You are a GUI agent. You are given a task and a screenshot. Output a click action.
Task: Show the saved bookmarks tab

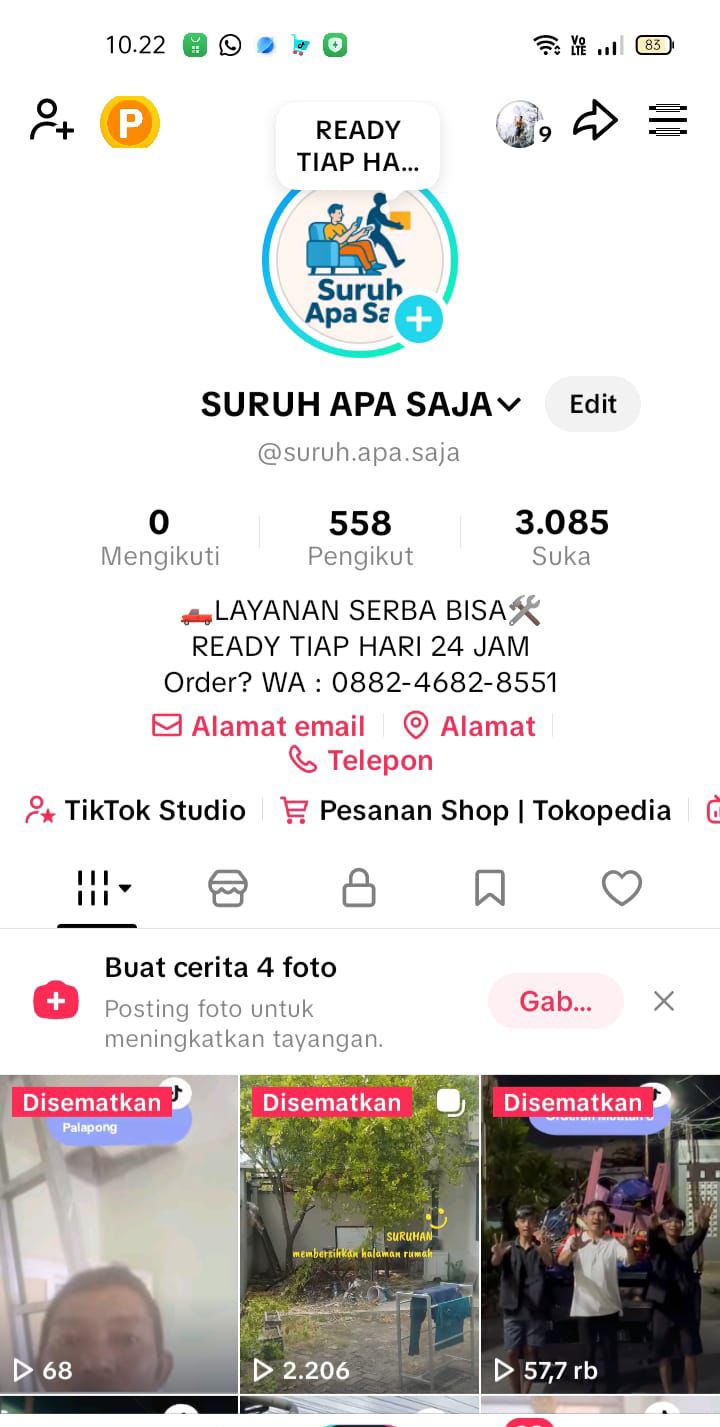click(490, 888)
